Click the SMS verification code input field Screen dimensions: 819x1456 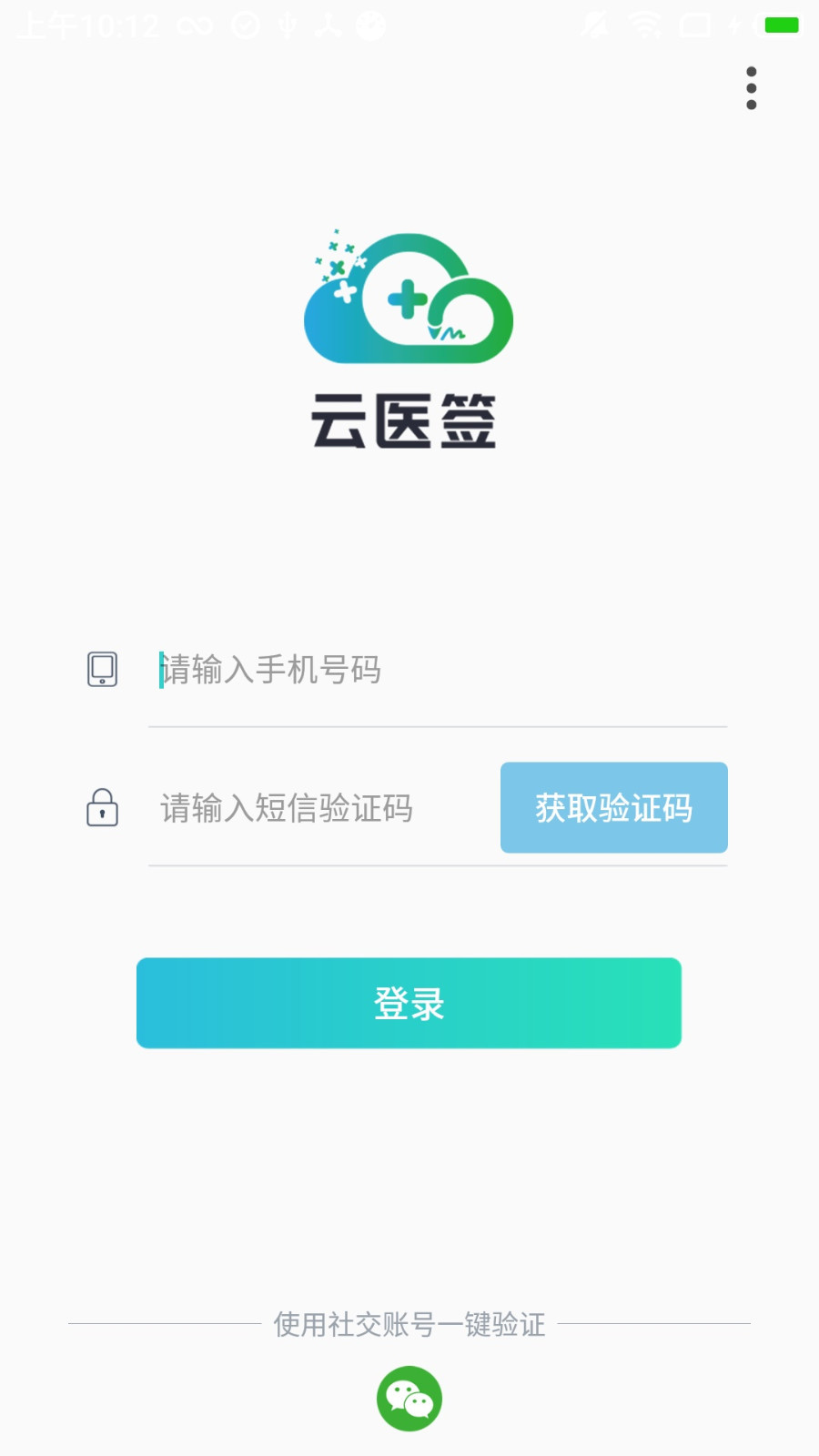coord(291,808)
